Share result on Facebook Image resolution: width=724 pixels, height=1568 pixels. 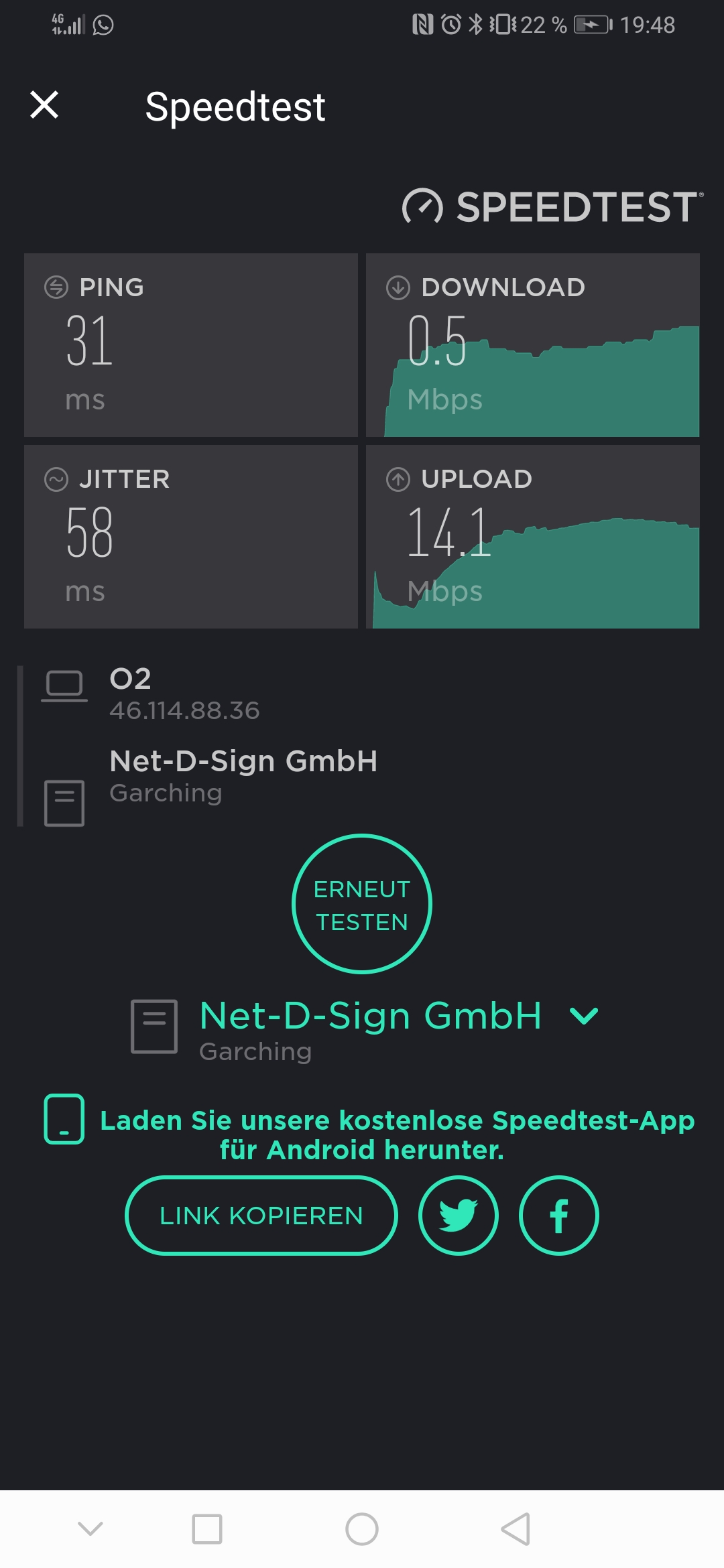[x=558, y=1216]
